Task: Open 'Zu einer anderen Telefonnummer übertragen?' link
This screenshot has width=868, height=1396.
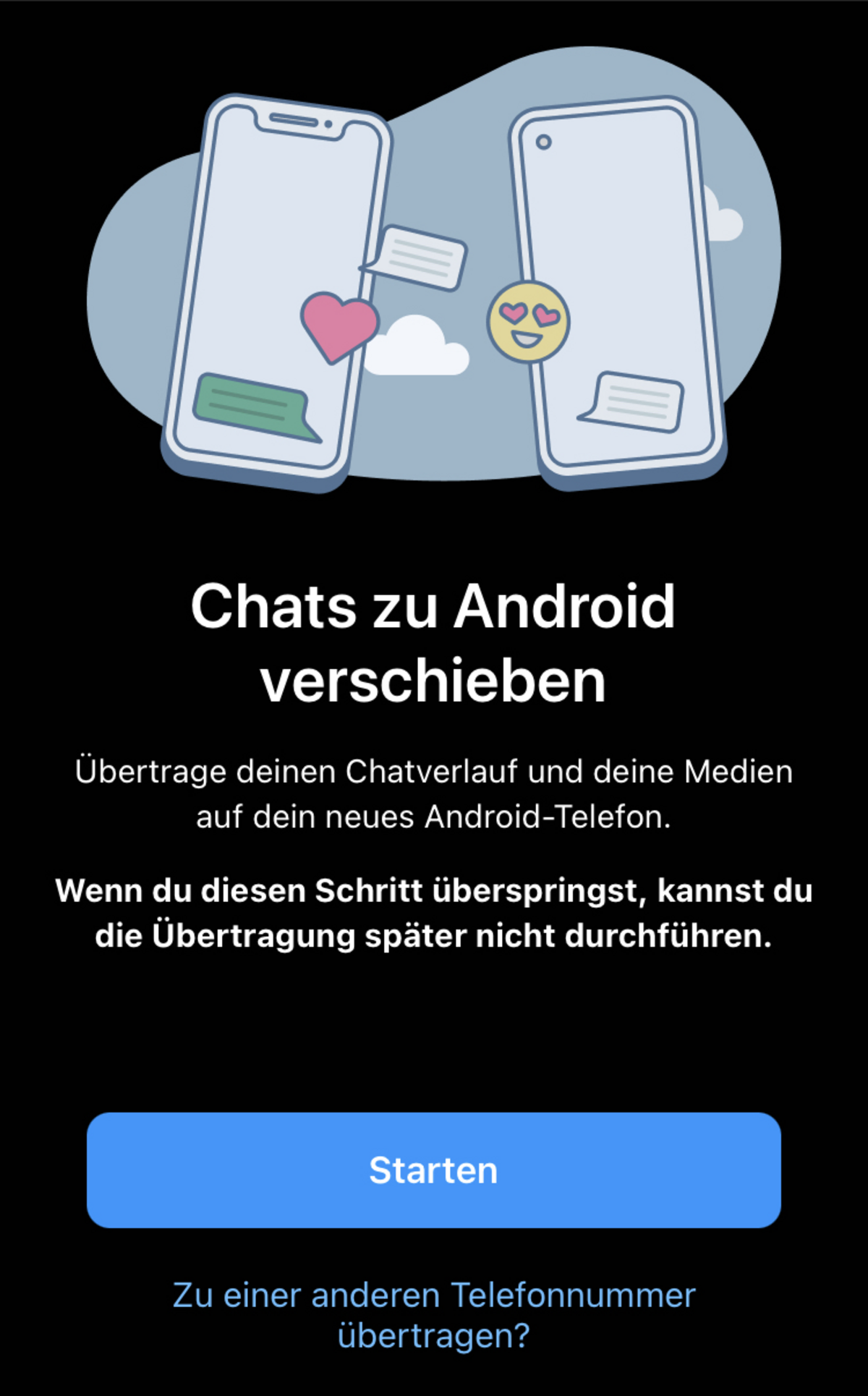Action: (x=434, y=1315)
